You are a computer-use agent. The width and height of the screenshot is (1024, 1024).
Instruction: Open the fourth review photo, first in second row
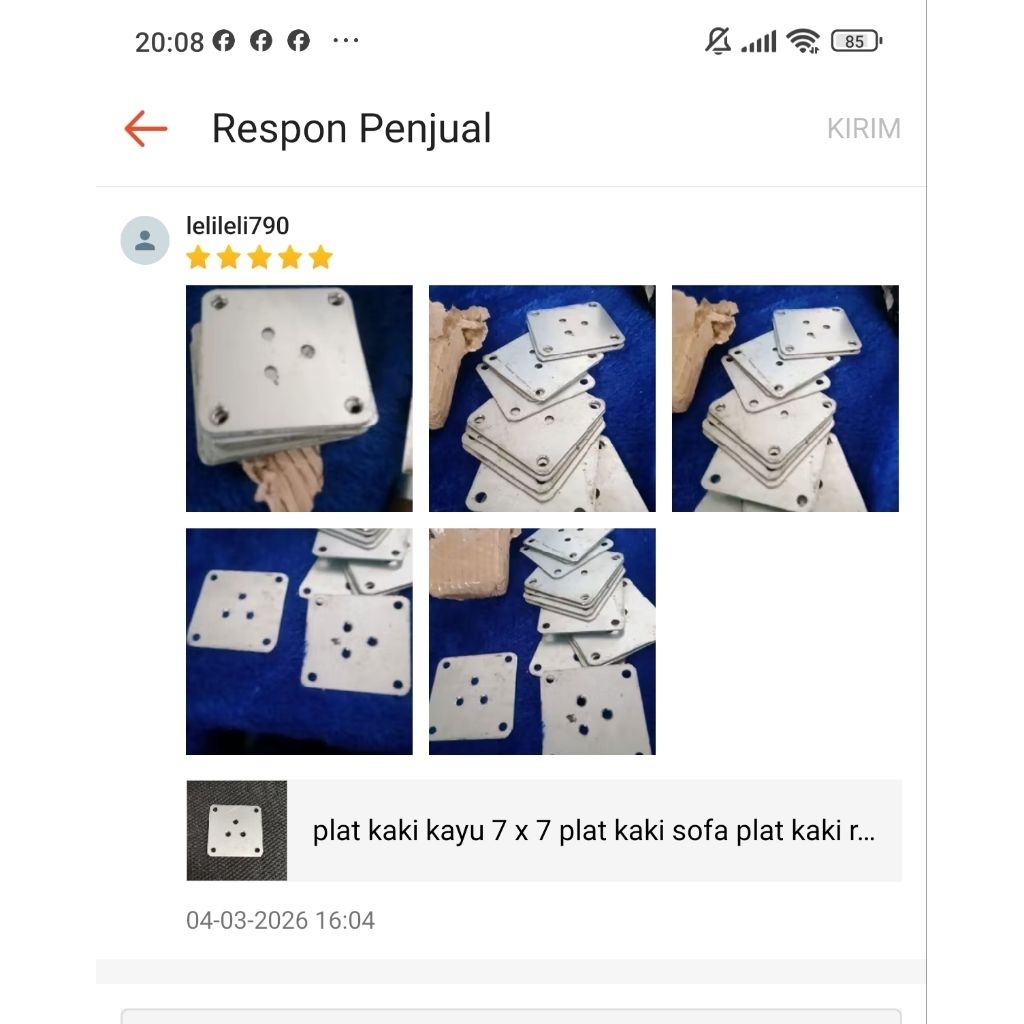tap(299, 641)
